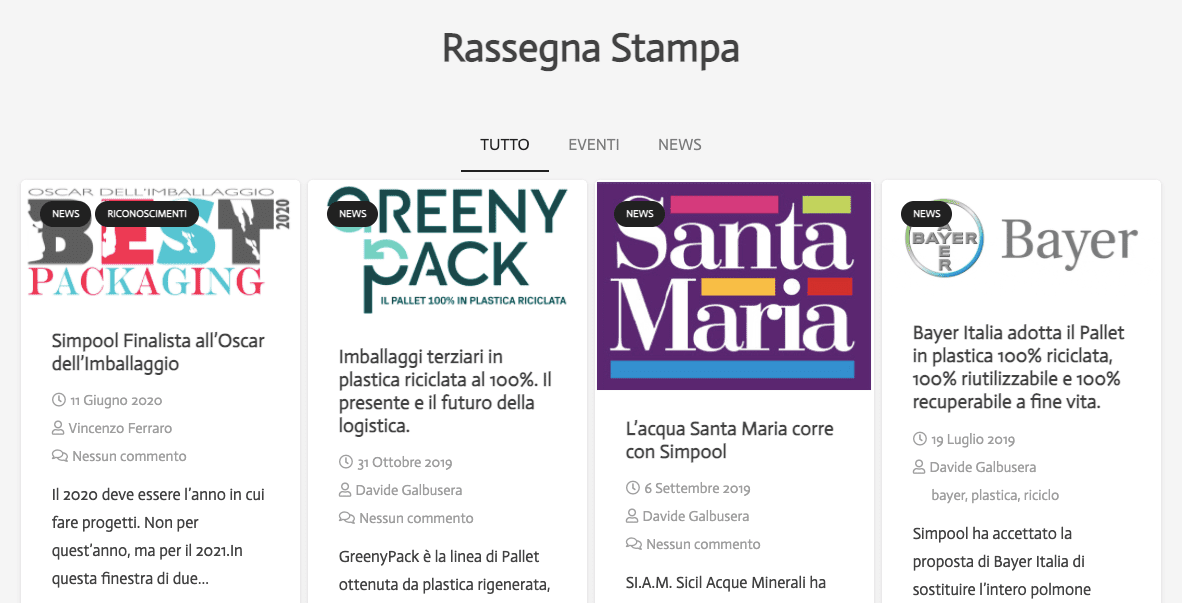This screenshot has width=1182, height=603.
Task: Tap the RICONOSCIMENTI category badge
Action: tap(147, 214)
